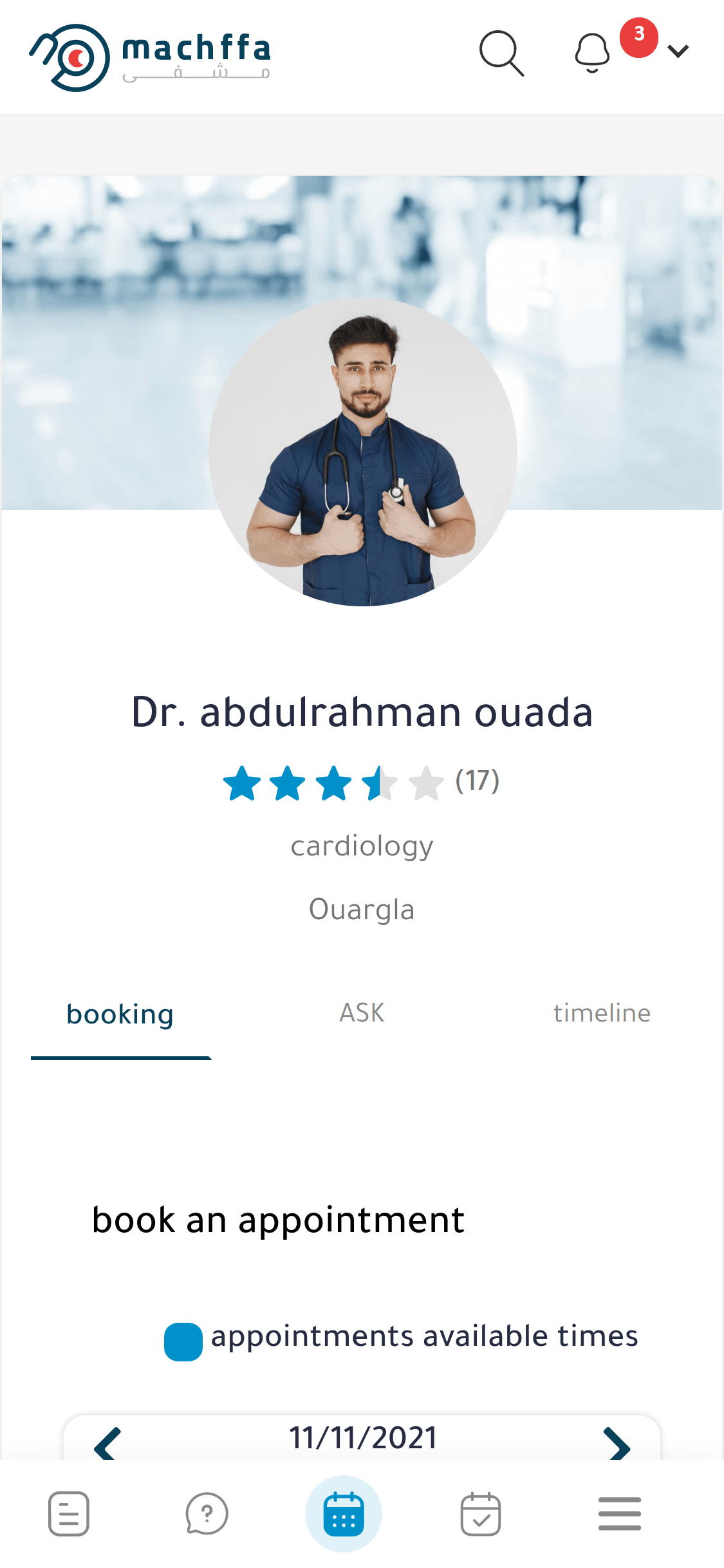Open the search magnifier icon
Image resolution: width=724 pixels, height=1568 pixels.
point(501,53)
